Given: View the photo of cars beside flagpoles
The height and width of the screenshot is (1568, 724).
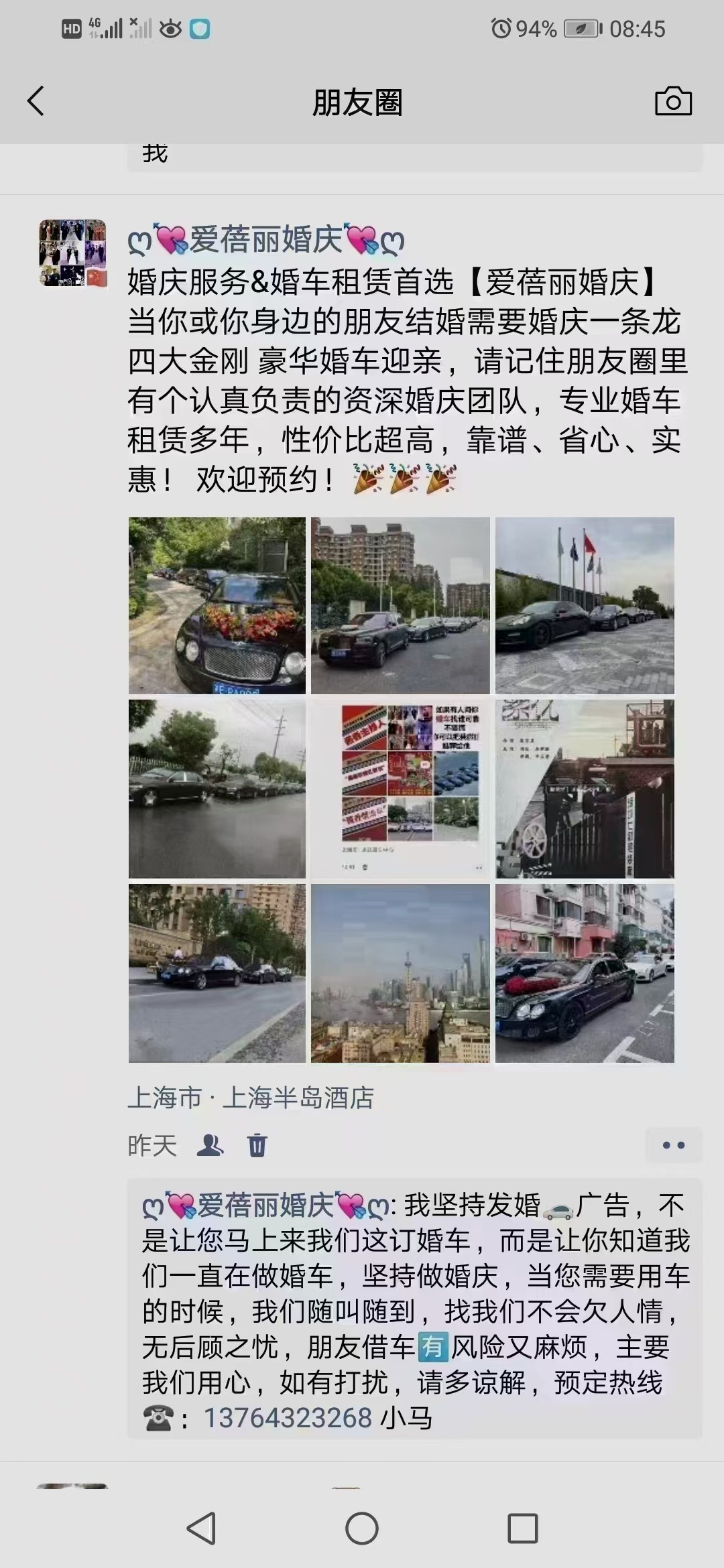Looking at the screenshot, I should (x=585, y=605).
